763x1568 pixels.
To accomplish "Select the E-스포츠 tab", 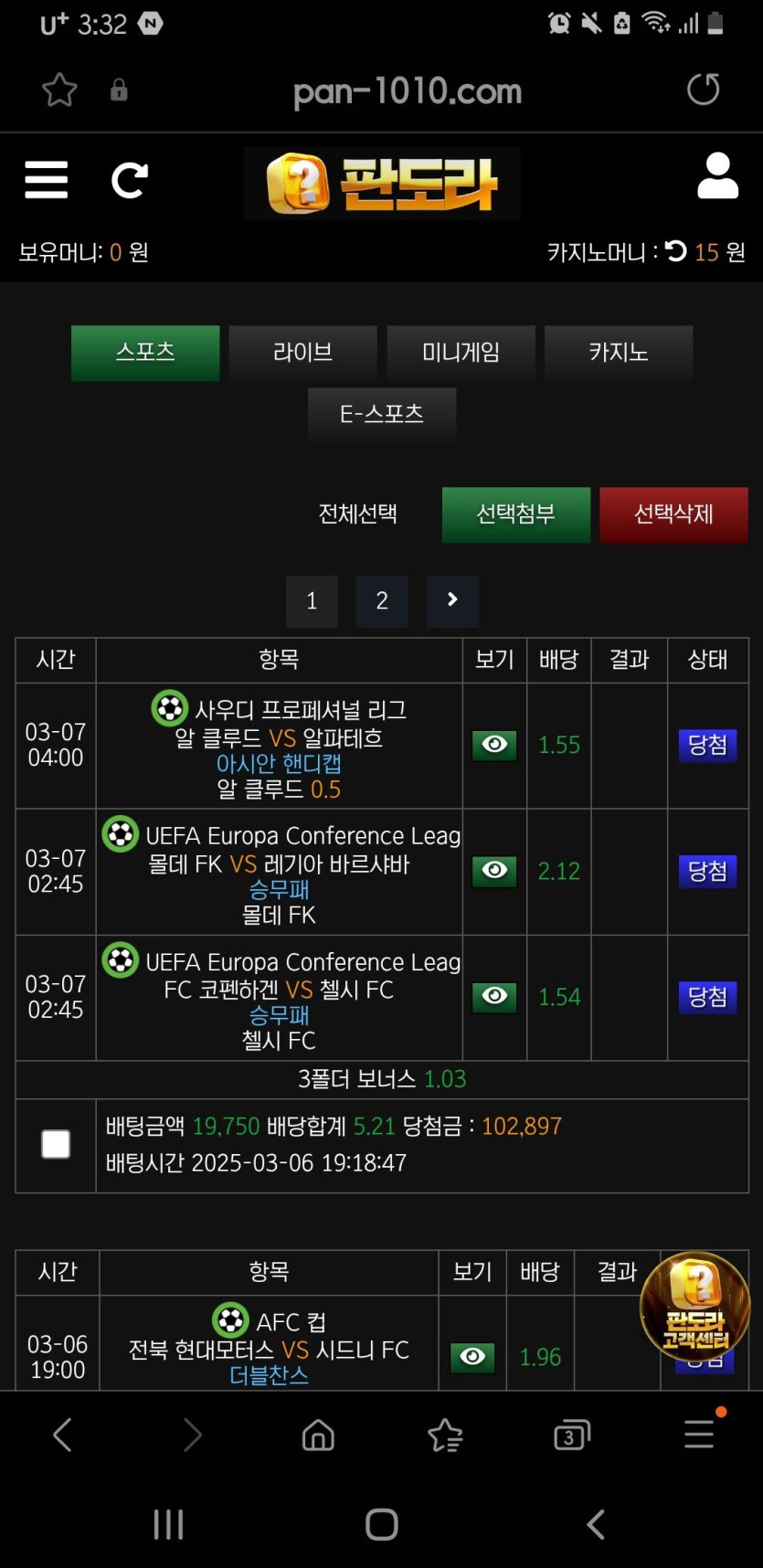I will click(382, 414).
